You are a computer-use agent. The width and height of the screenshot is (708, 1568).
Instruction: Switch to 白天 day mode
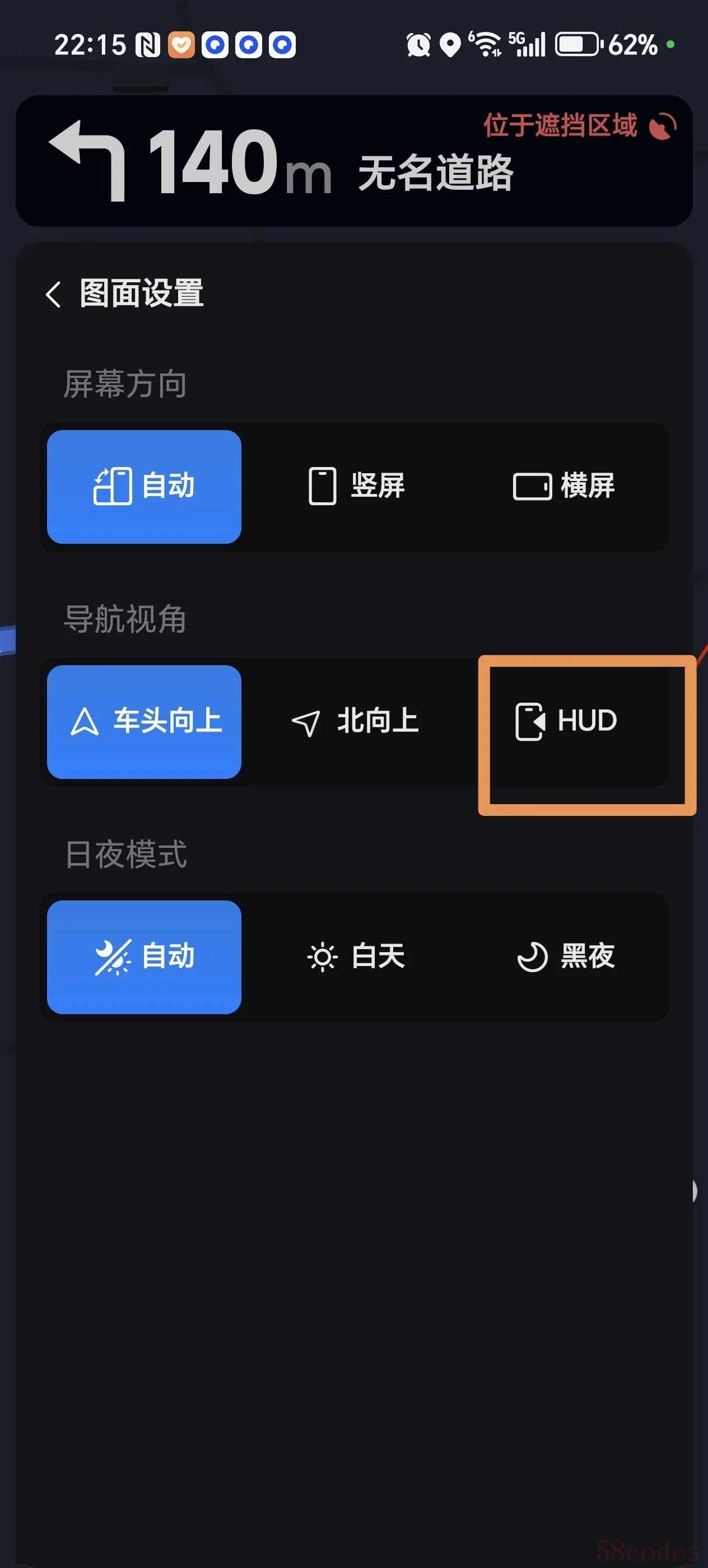356,956
